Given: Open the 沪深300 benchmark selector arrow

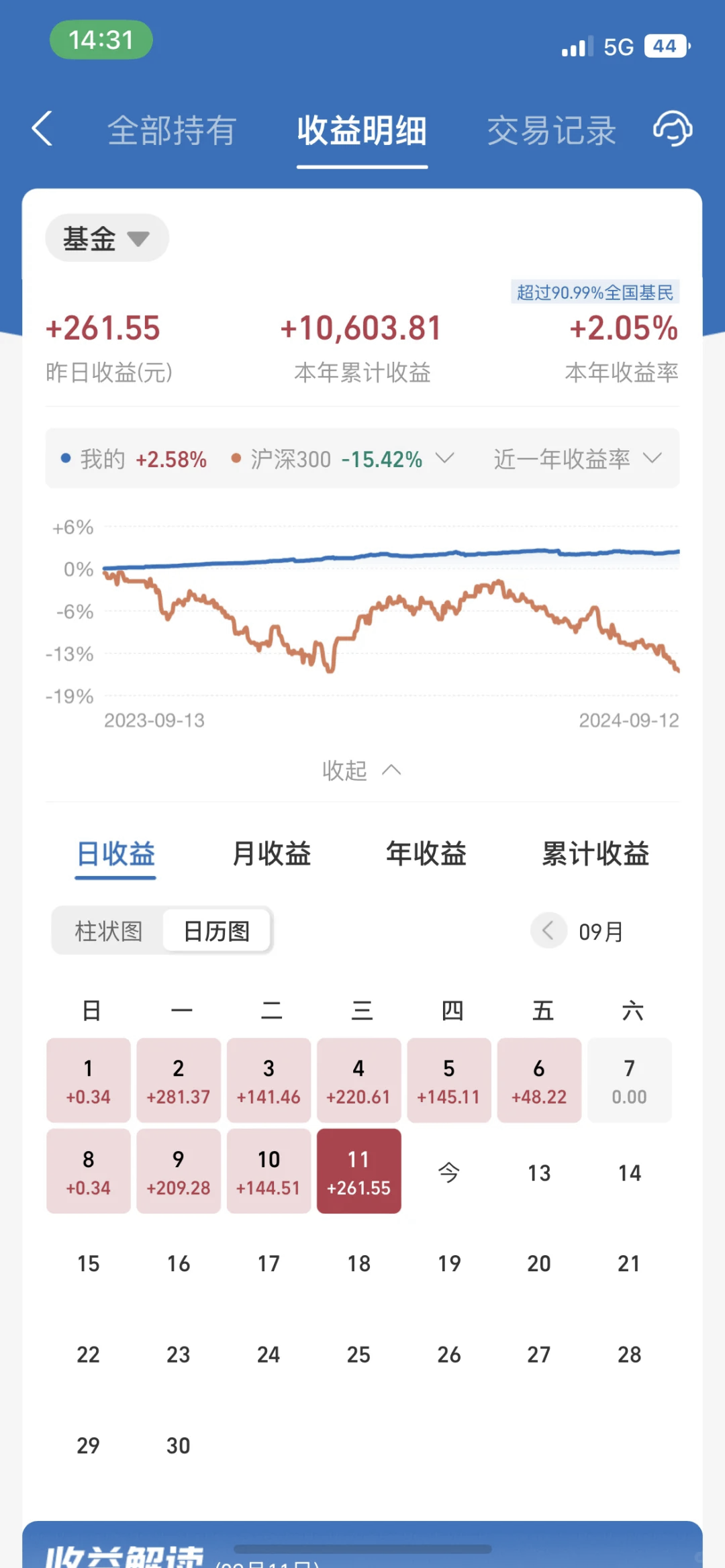Looking at the screenshot, I should (x=445, y=458).
